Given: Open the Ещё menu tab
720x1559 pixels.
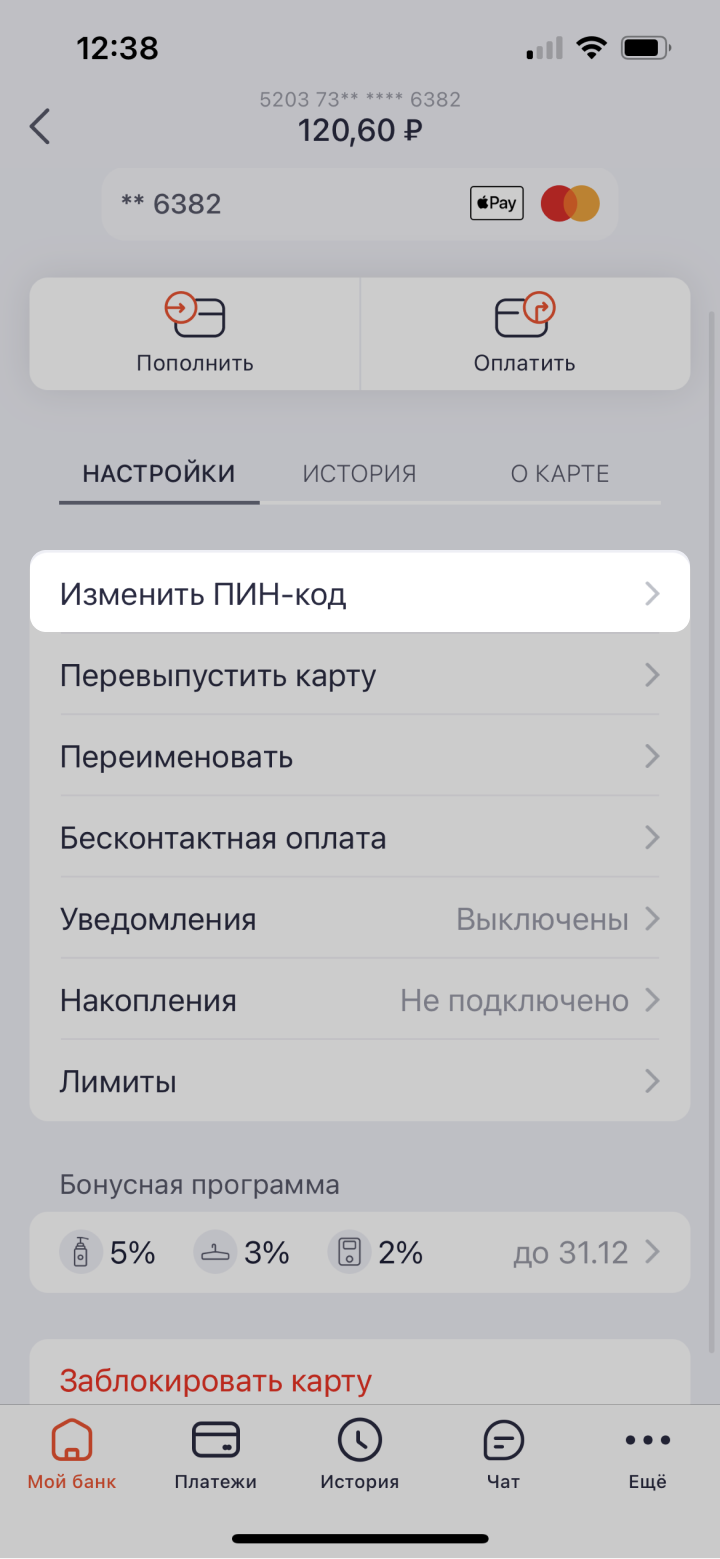Looking at the screenshot, I should [647, 1455].
